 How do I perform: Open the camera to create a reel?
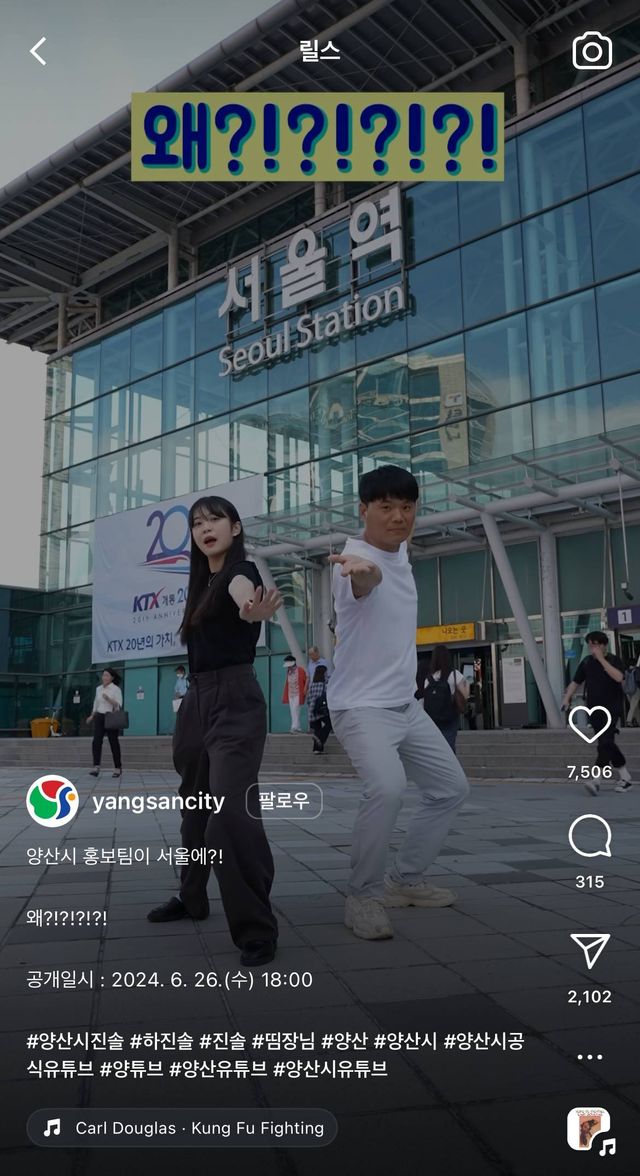click(591, 51)
